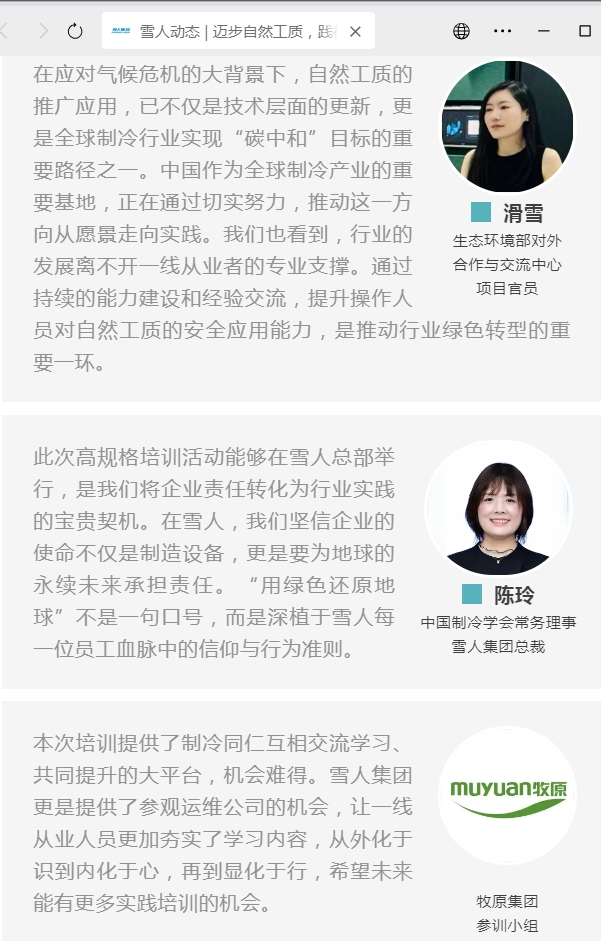601x941 pixels.
Task: Close the 雪人动态 browser tab
Action: 355,31
